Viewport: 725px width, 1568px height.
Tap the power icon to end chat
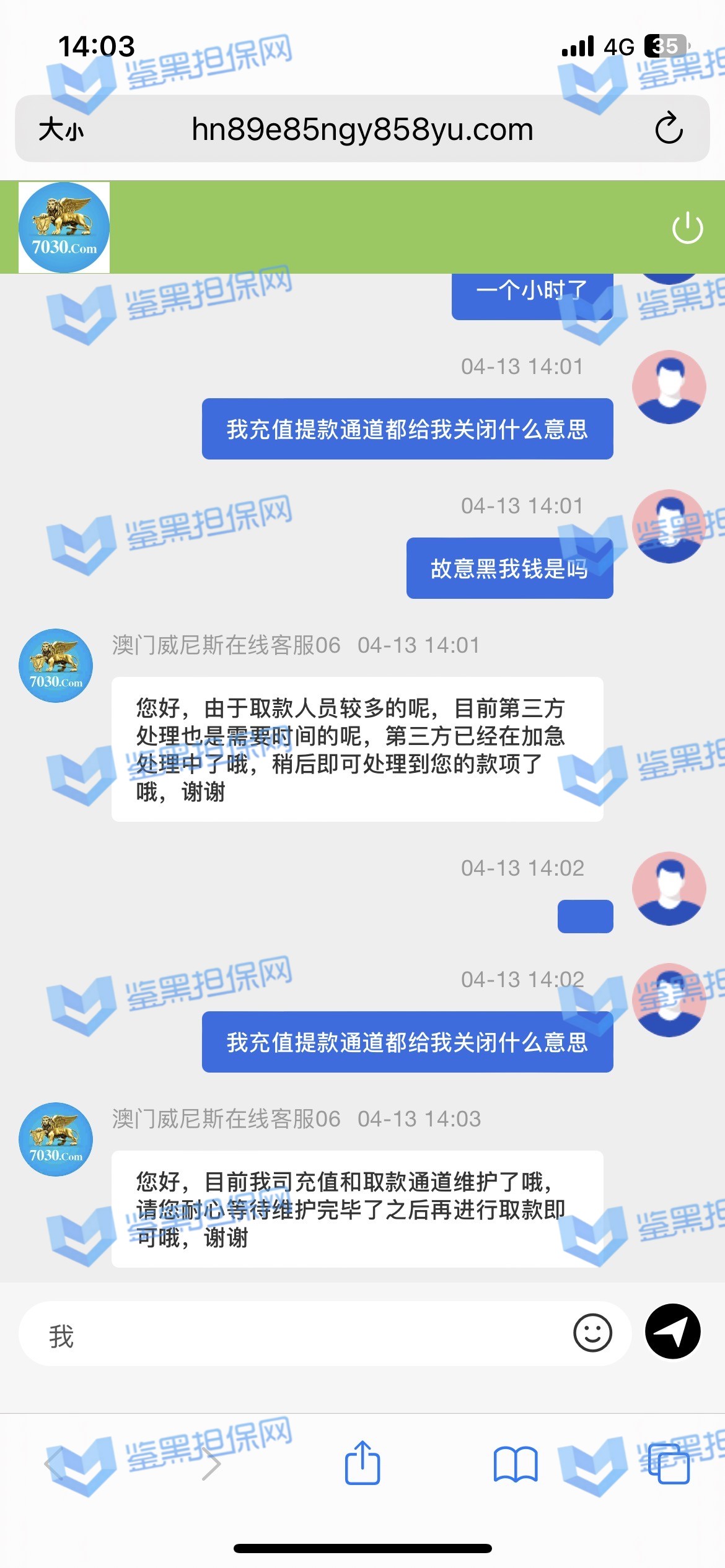pyautogui.click(x=687, y=227)
